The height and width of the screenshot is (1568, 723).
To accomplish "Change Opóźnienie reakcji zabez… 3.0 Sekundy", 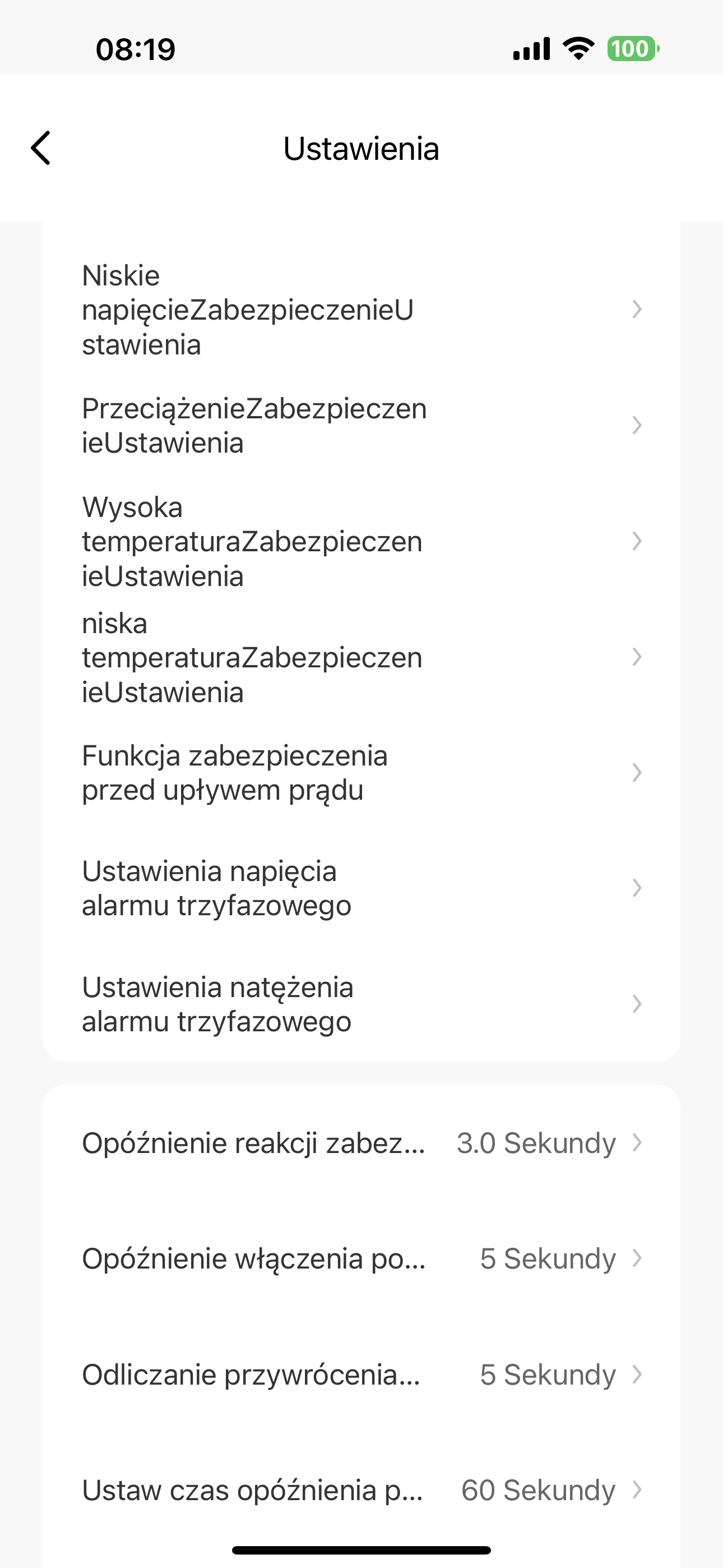I will click(x=361, y=1142).
